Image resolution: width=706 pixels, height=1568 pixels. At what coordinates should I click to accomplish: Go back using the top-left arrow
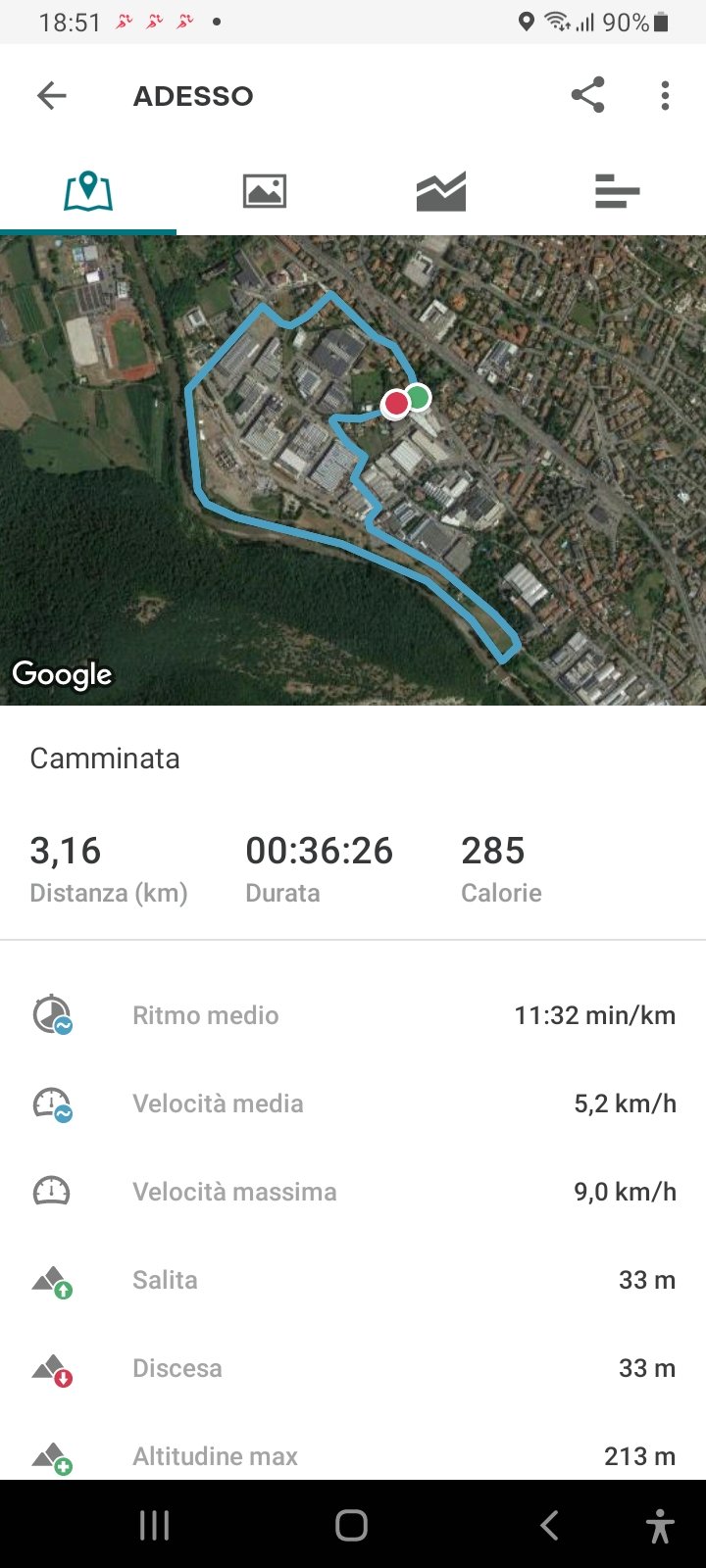[x=51, y=95]
